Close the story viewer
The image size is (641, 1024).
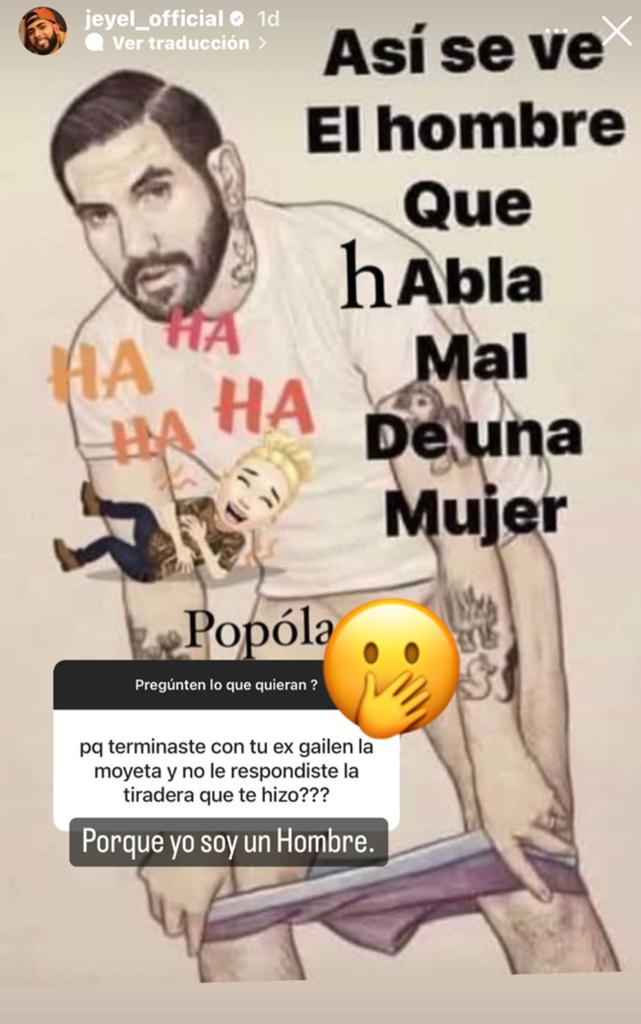point(616,31)
